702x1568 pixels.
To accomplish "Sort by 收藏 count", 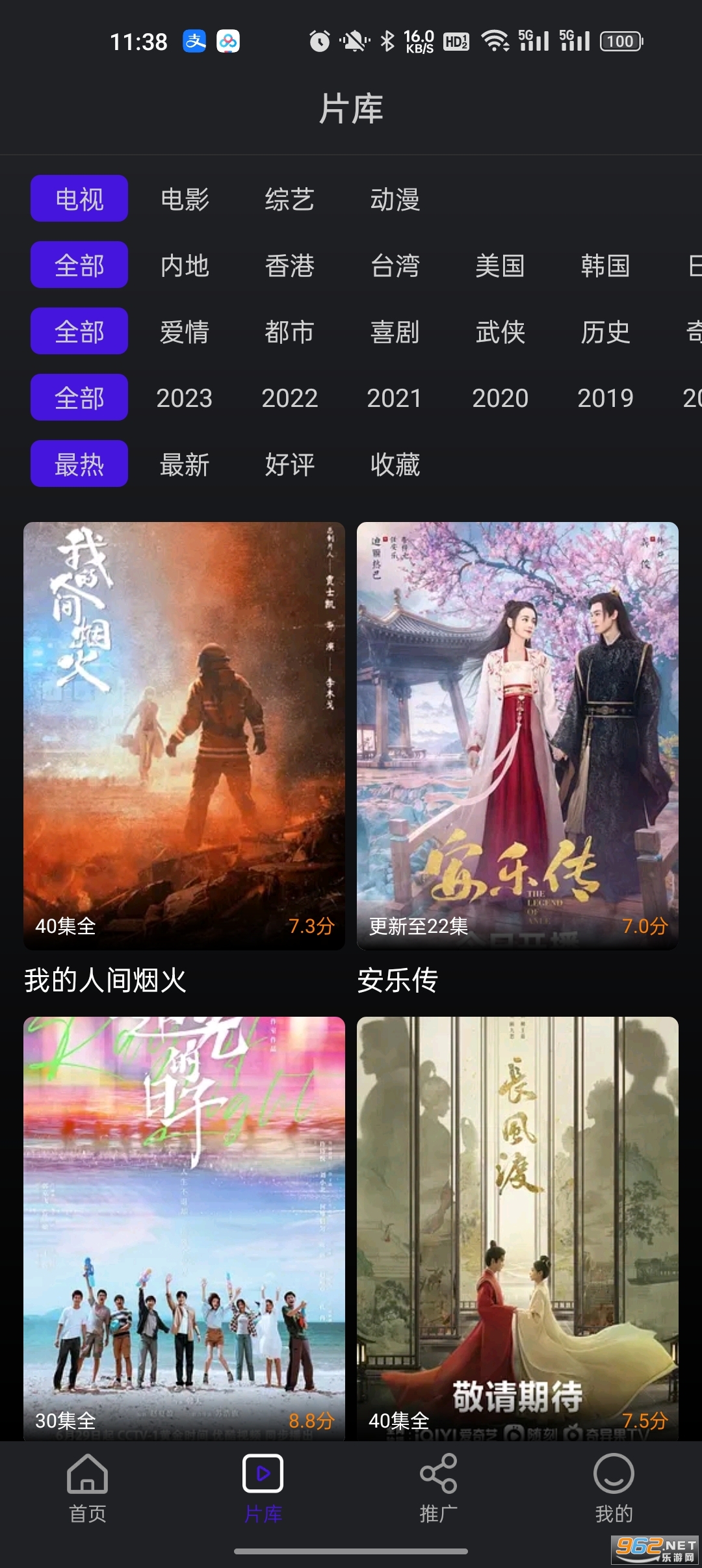I will 395,464.
